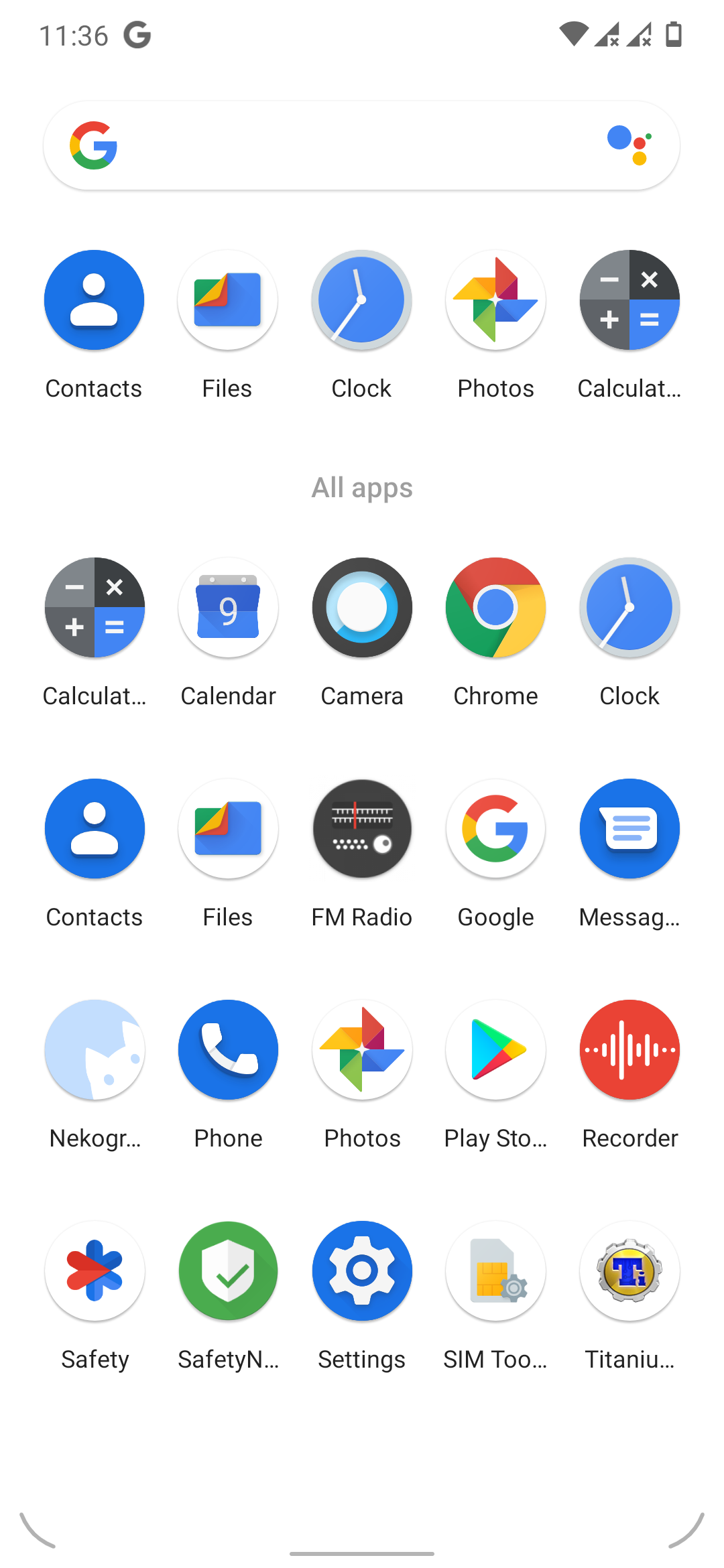
Task: Open the Phone dialer app
Action: click(x=228, y=1050)
